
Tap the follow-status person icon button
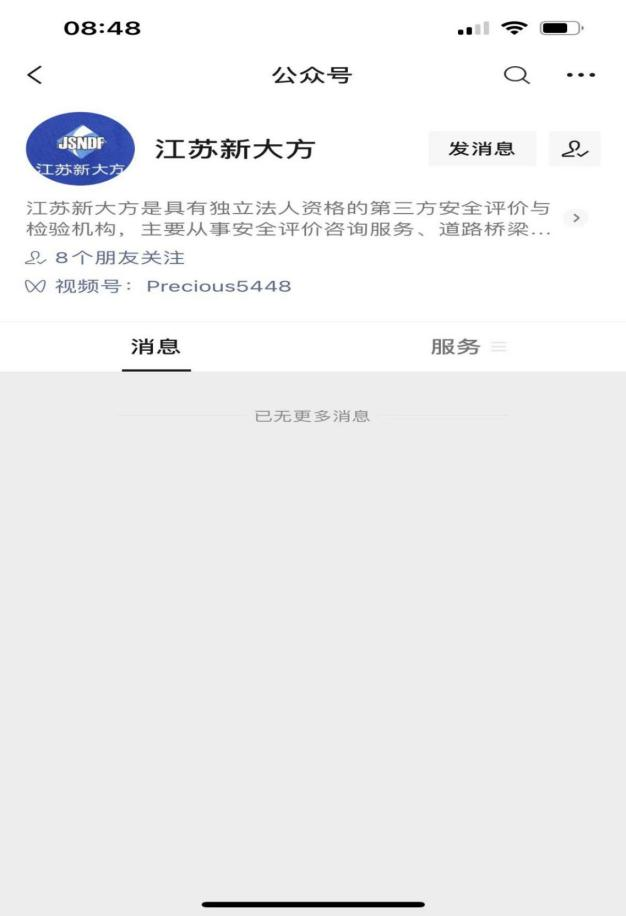pyautogui.click(x=575, y=149)
